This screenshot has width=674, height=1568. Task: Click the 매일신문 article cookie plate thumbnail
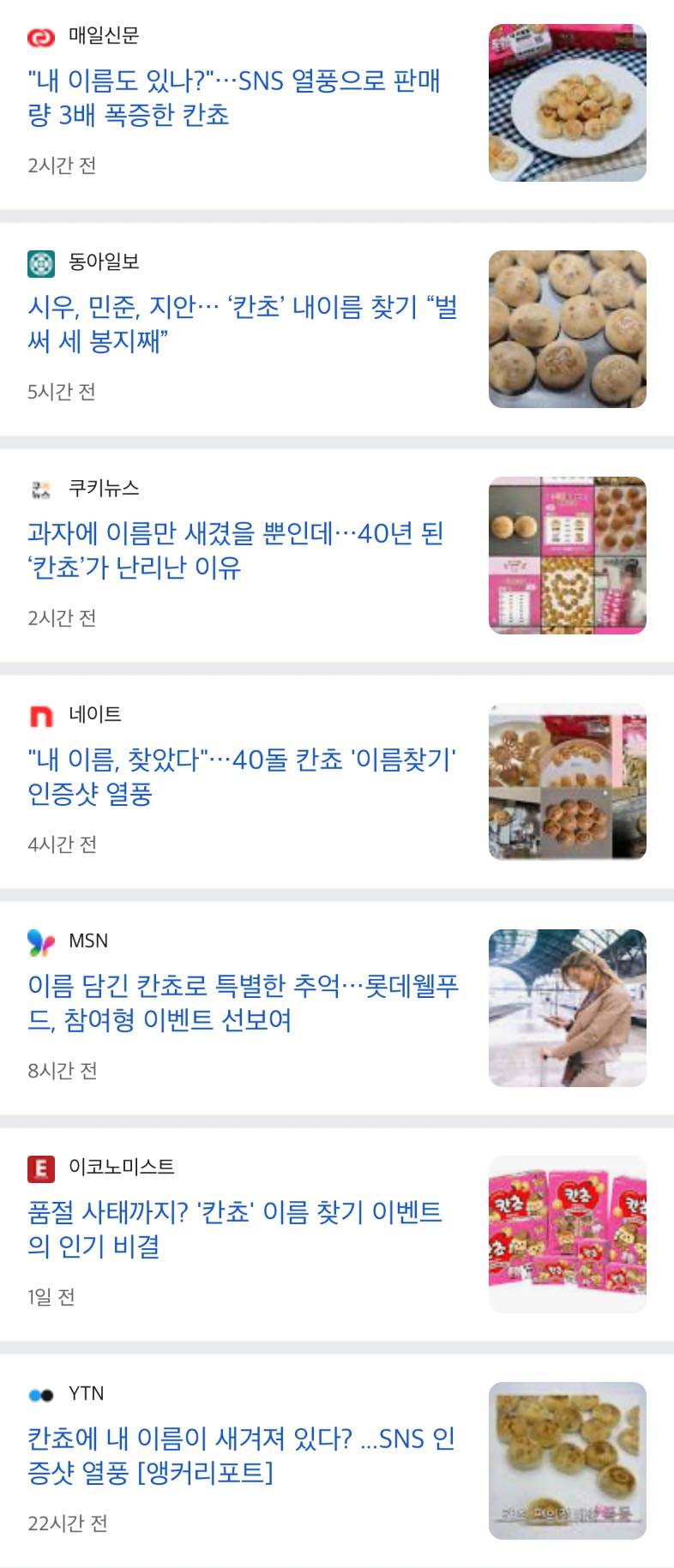(567, 101)
